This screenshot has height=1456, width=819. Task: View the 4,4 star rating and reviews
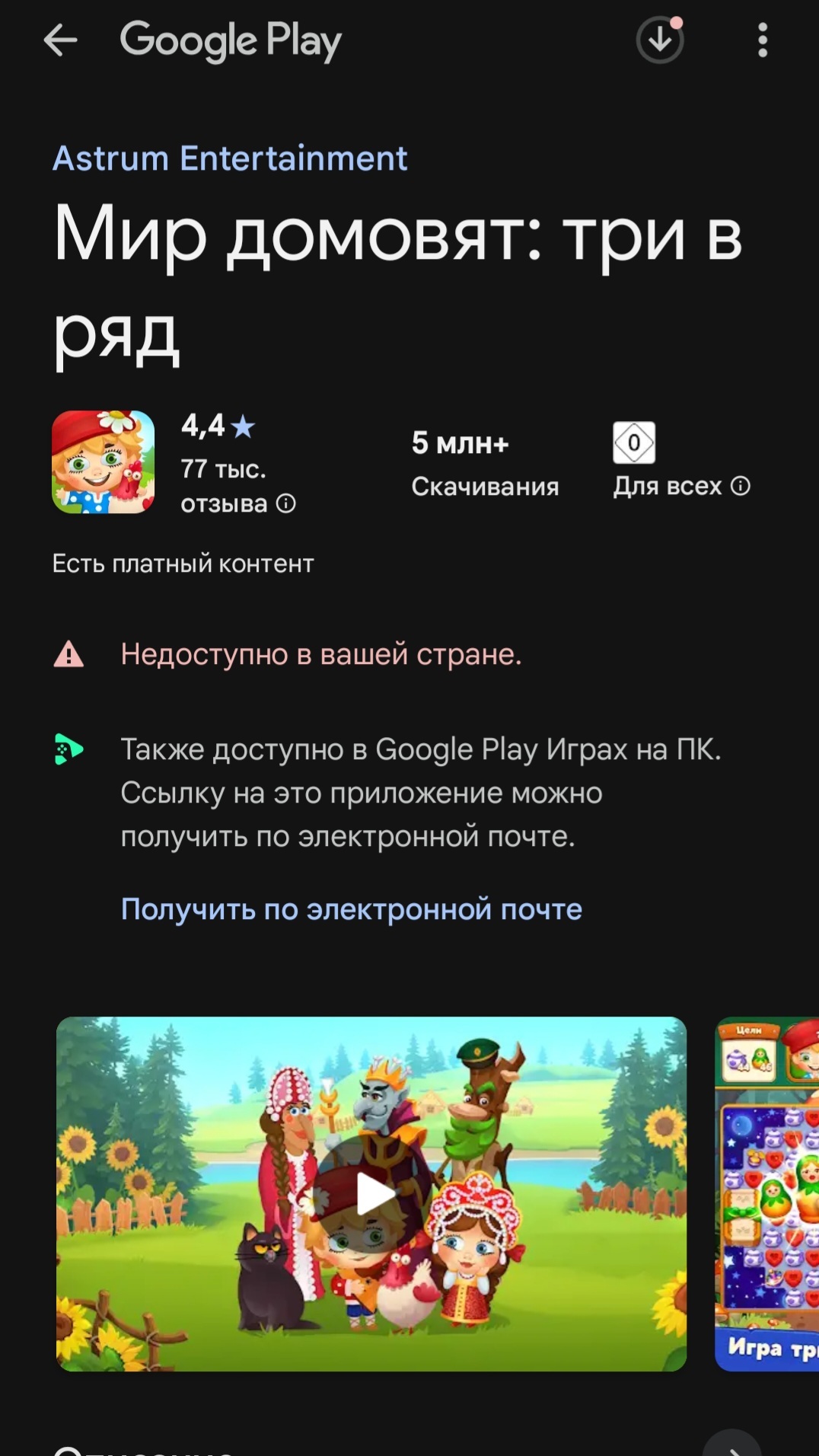click(x=236, y=463)
